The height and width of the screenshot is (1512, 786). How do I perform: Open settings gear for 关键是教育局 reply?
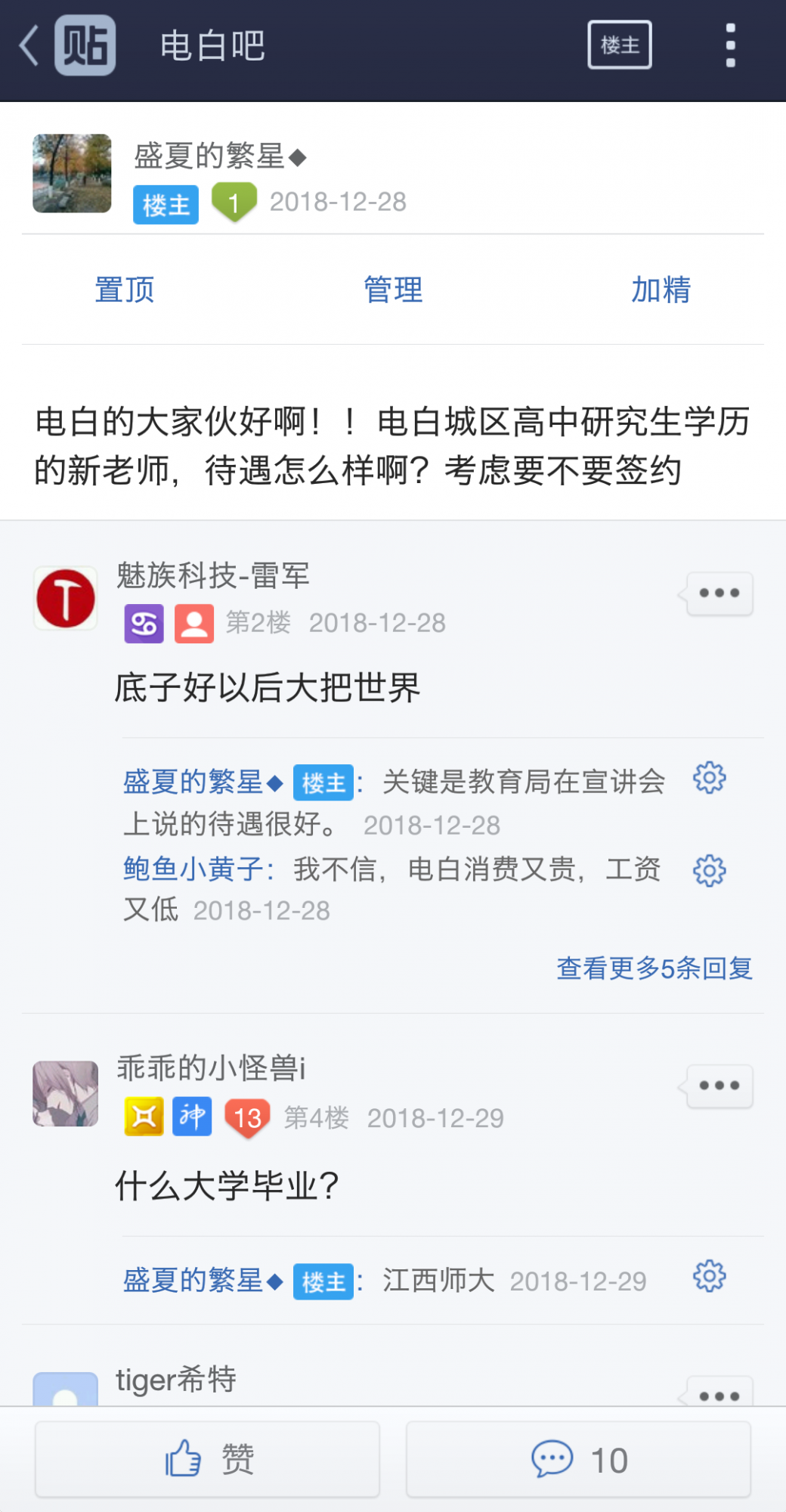tap(709, 778)
